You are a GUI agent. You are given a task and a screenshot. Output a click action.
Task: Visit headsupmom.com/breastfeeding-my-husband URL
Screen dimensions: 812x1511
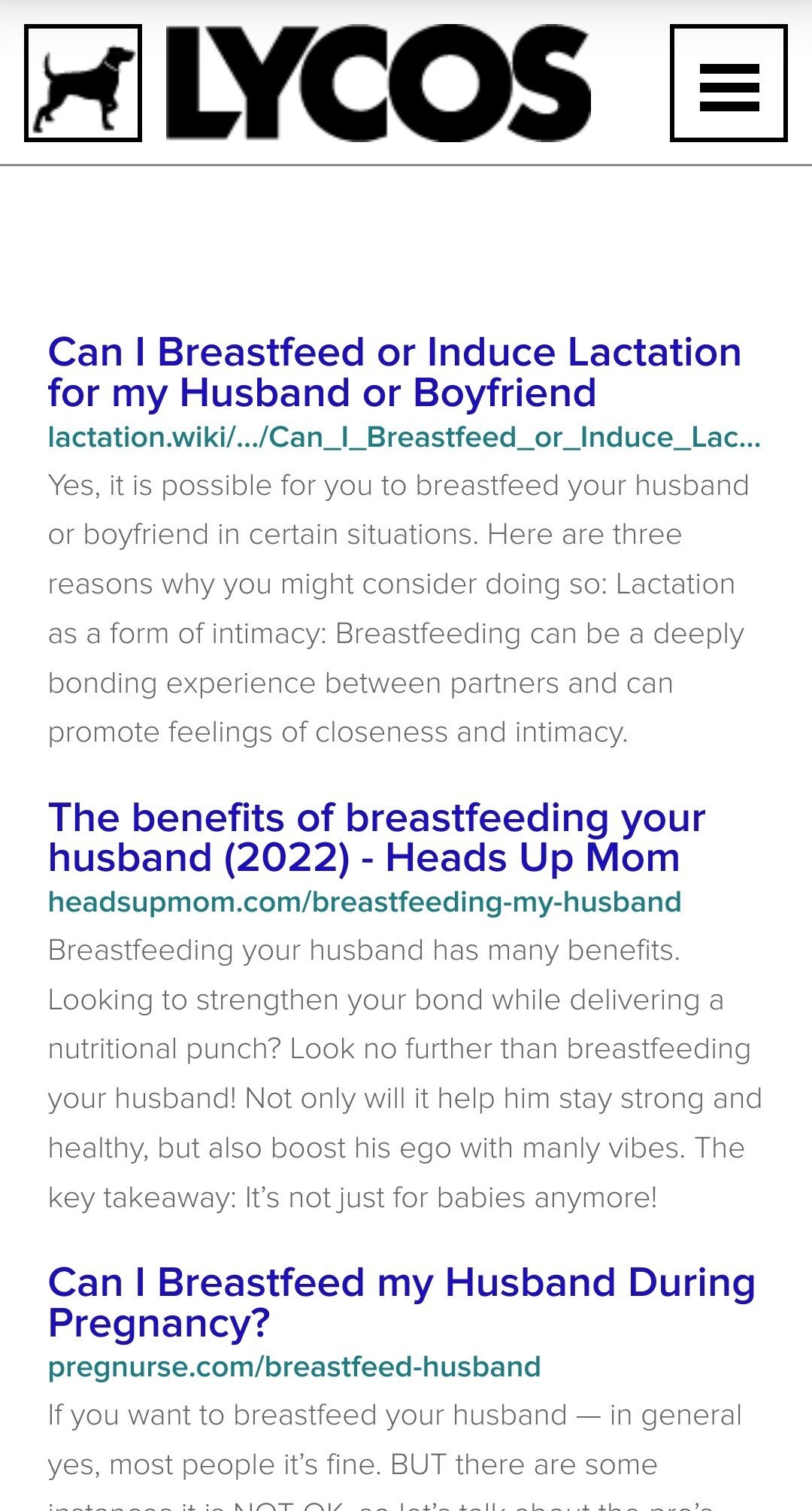click(365, 902)
